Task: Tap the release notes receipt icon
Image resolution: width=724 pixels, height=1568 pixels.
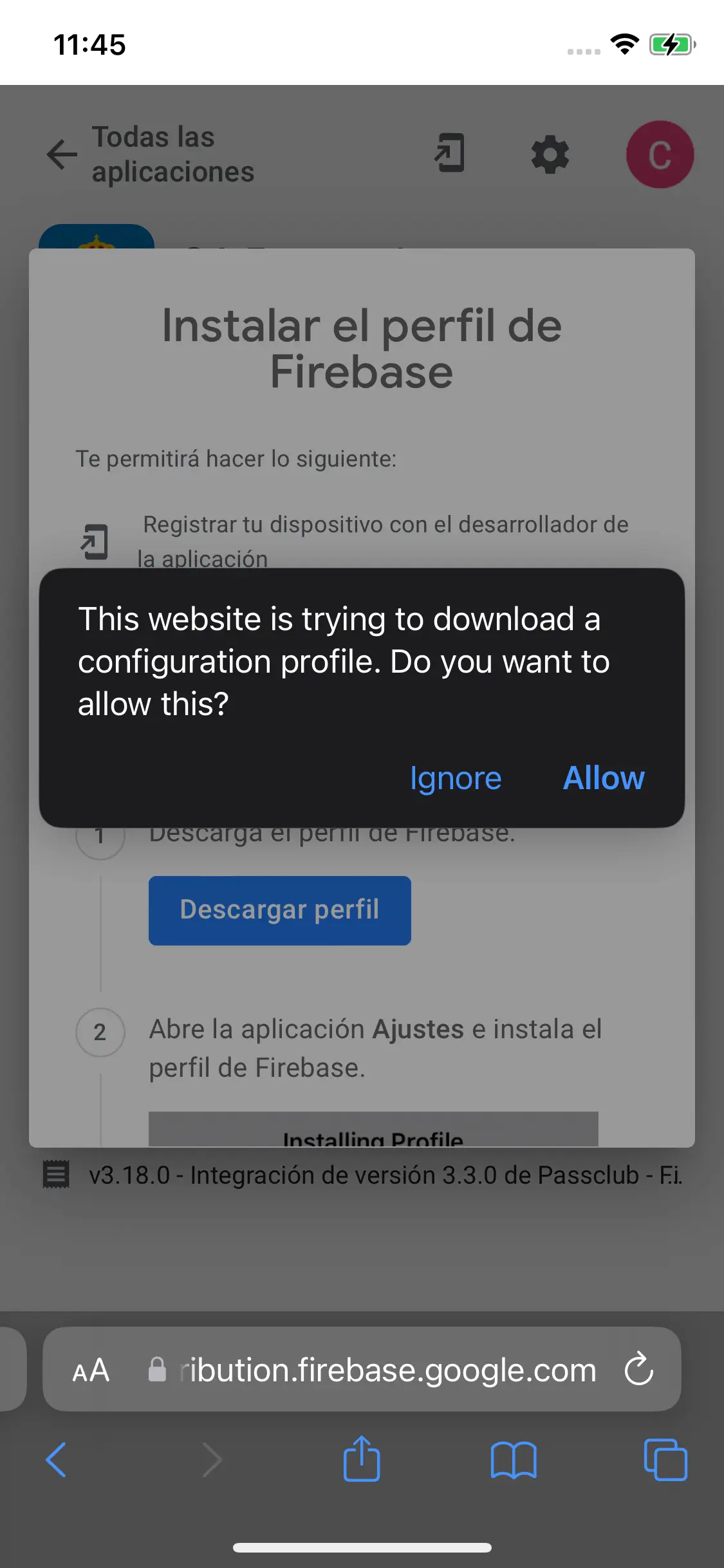Action: (55, 1173)
